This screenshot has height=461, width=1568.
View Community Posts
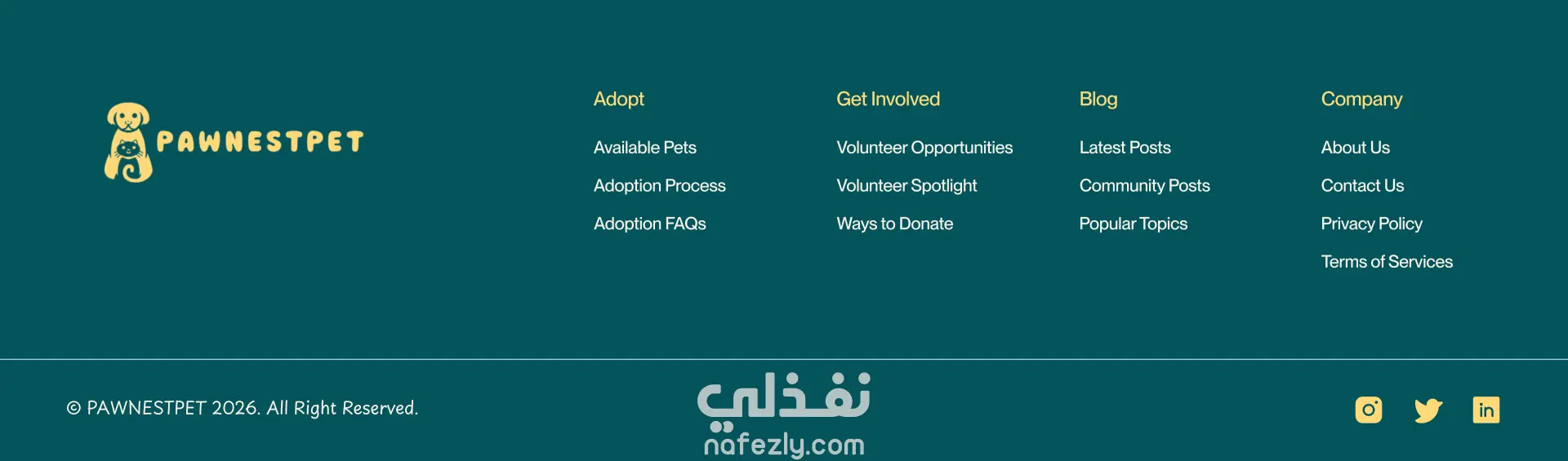tap(1145, 186)
